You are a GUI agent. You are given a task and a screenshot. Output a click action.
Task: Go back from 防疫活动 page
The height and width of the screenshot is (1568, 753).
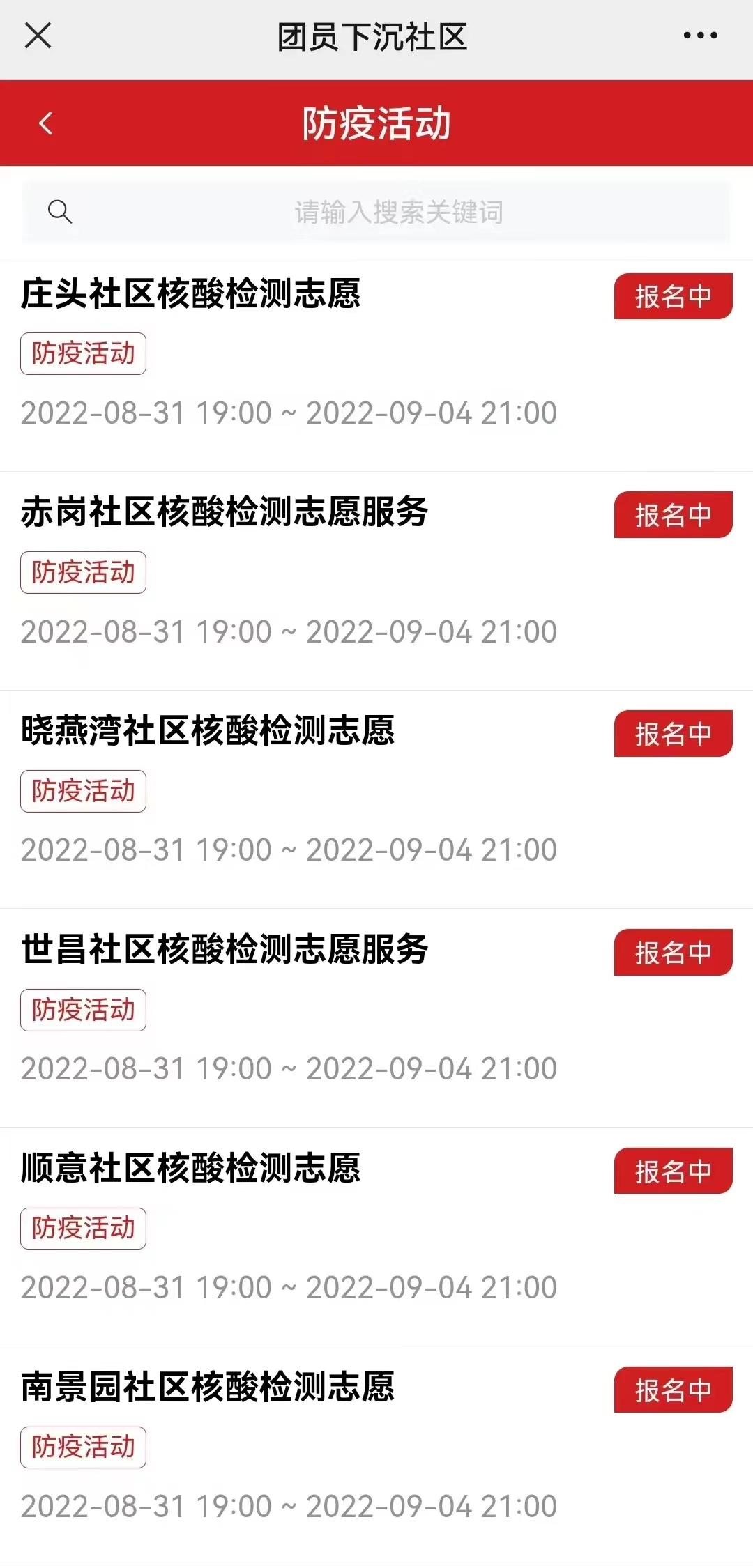pos(46,123)
